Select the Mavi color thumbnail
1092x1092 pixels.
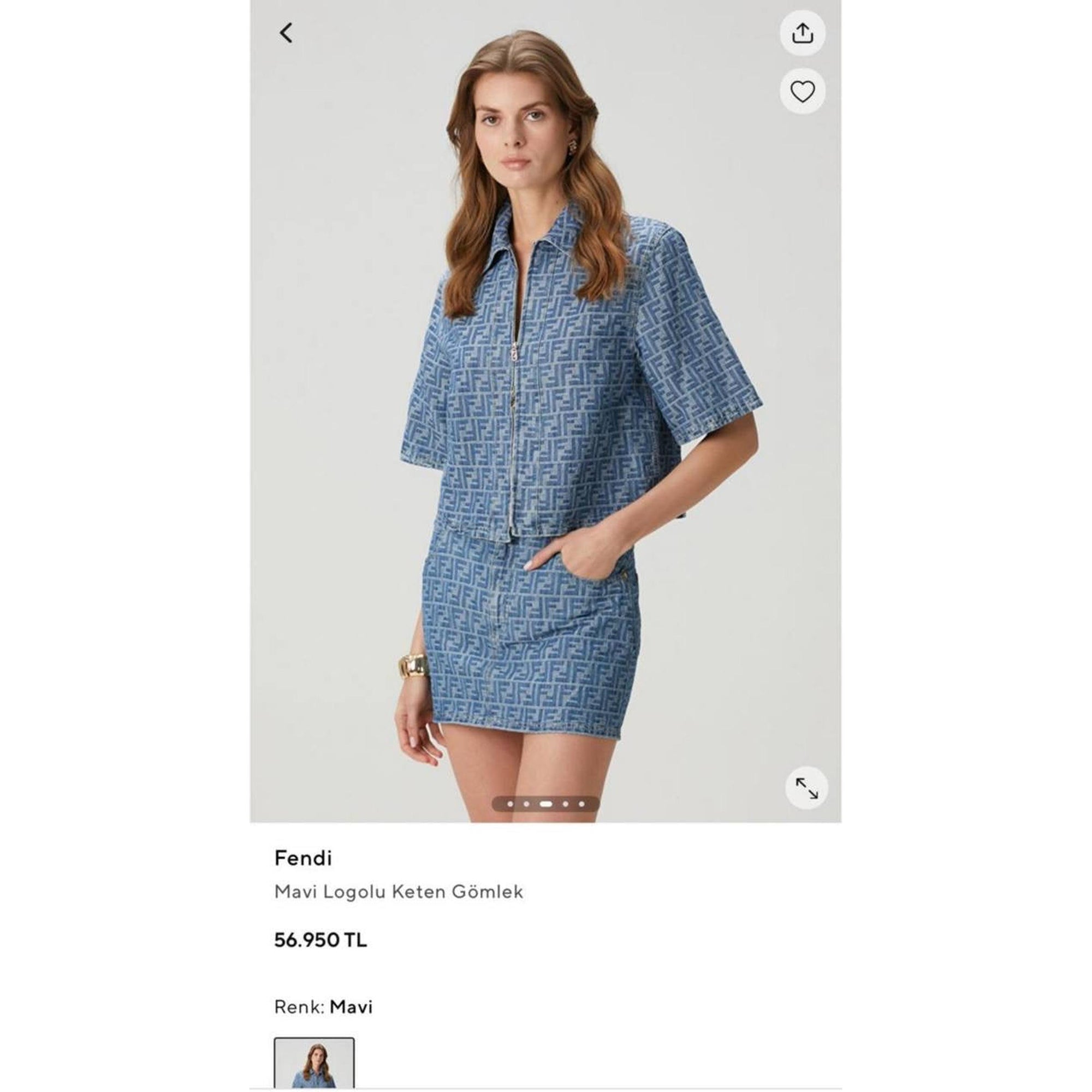[x=314, y=1064]
